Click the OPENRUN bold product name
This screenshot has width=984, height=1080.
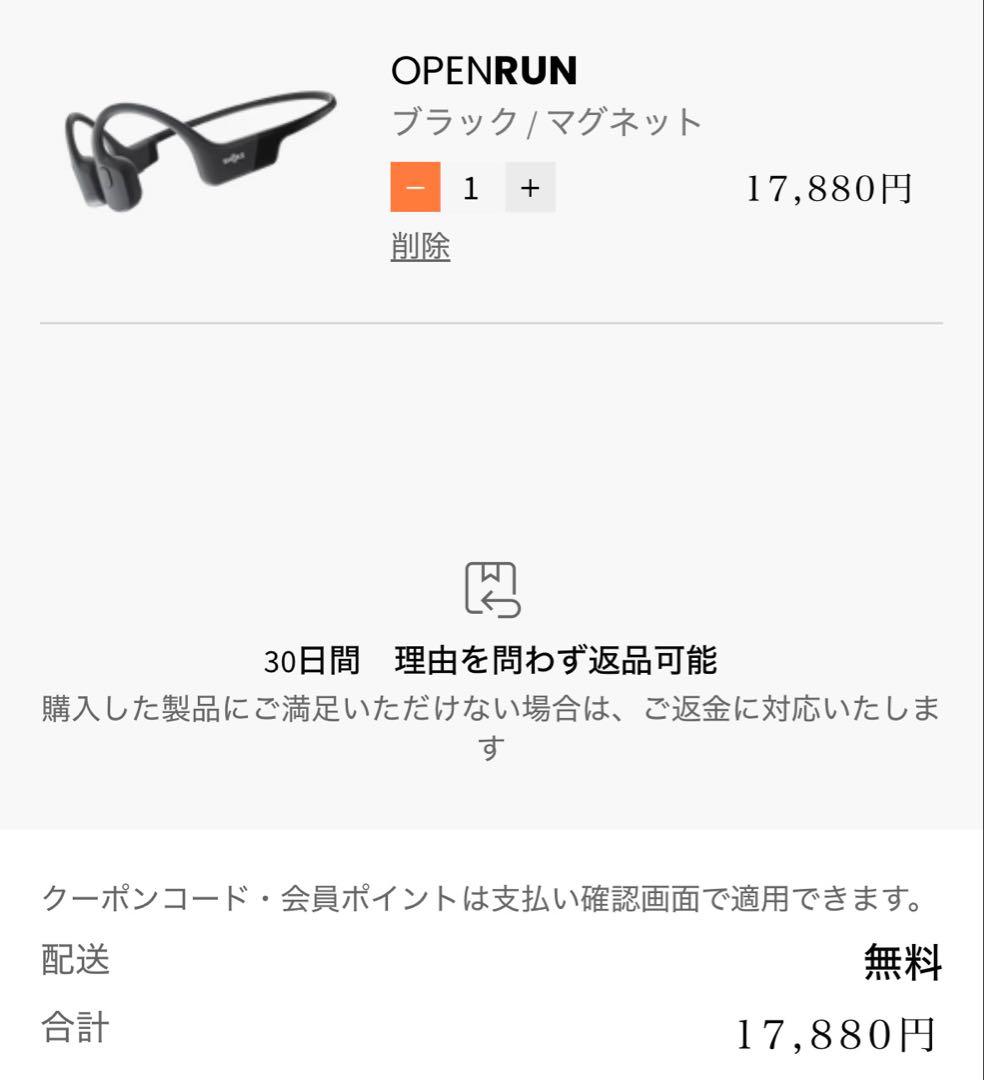484,72
